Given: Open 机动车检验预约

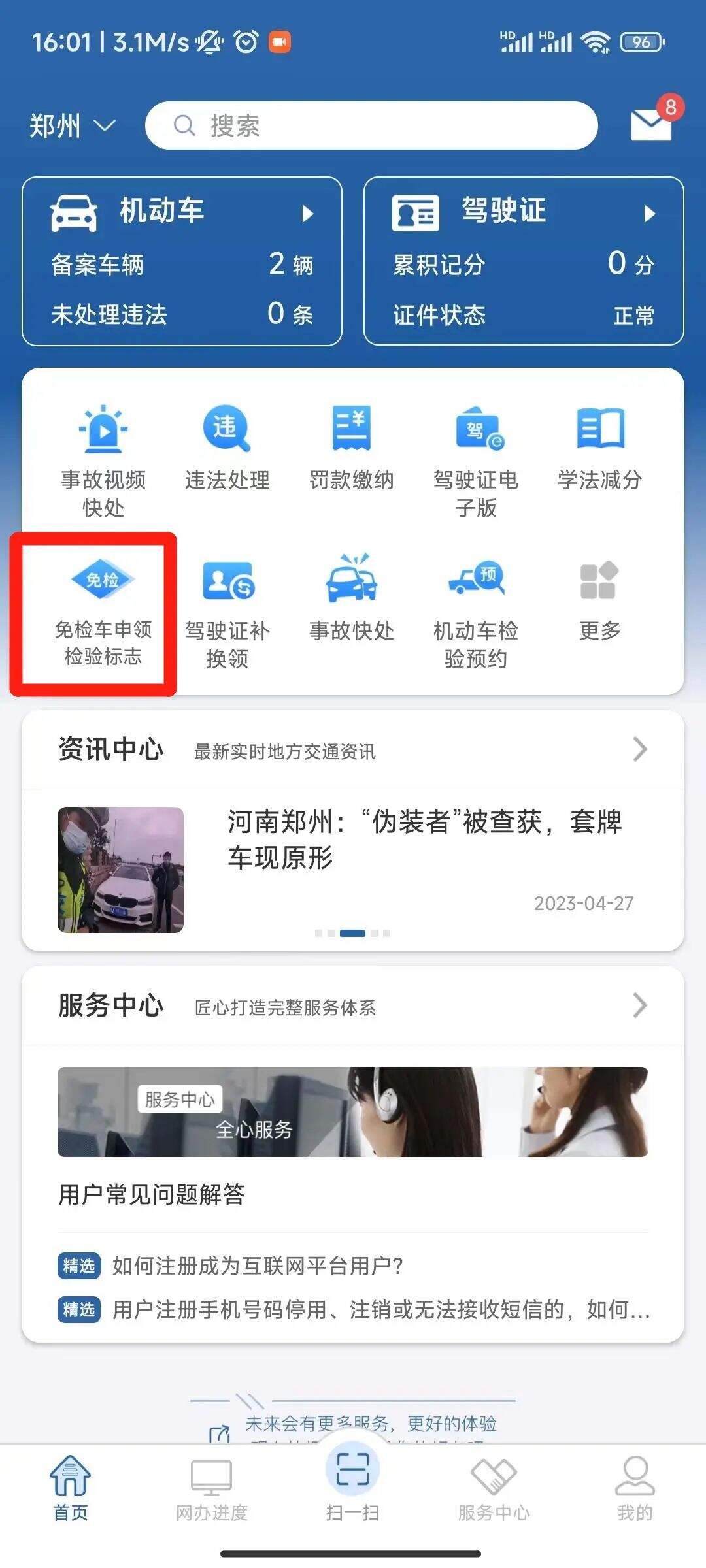Looking at the screenshot, I should point(476,612).
